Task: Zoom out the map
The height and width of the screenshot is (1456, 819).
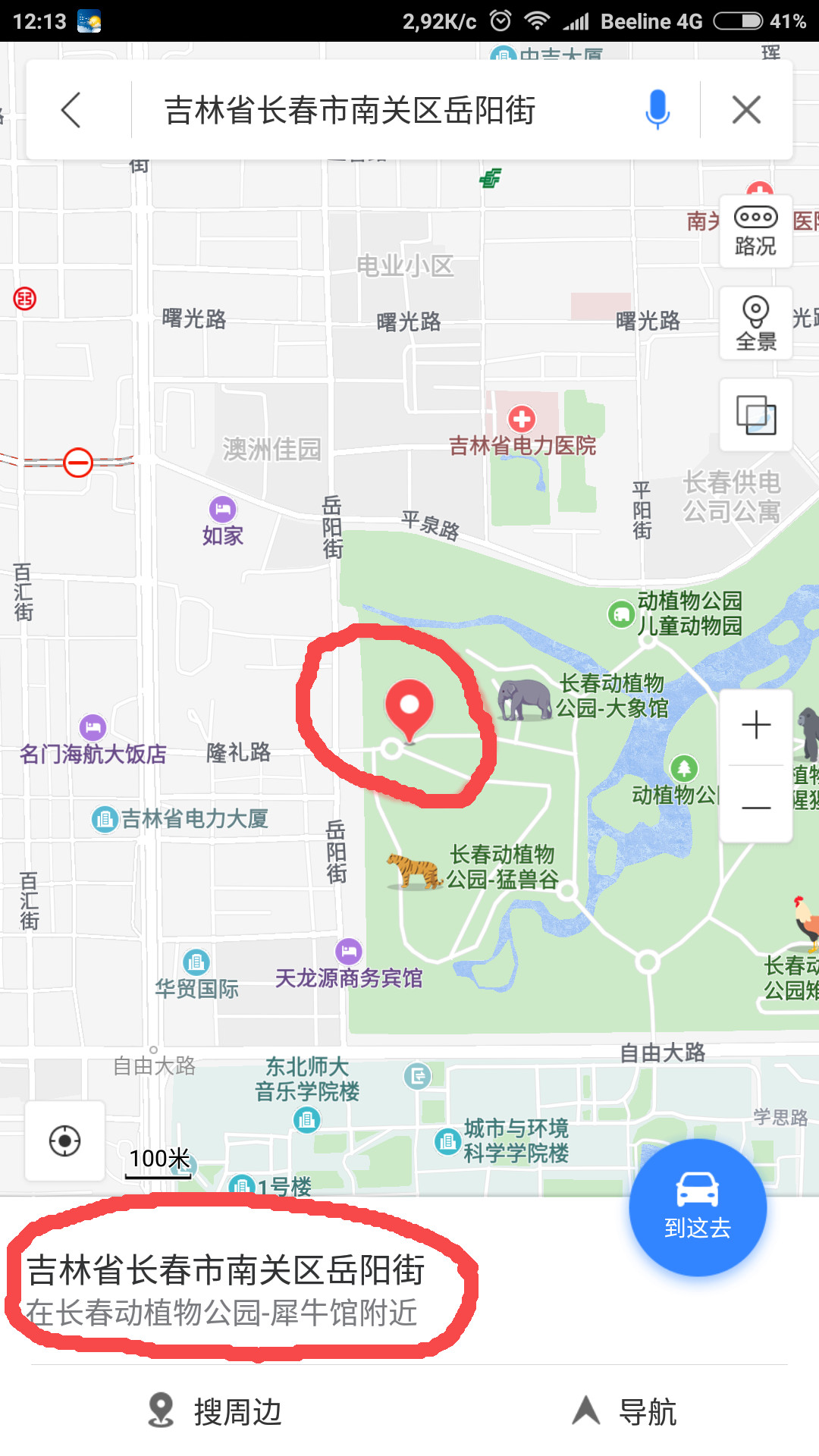Action: (x=755, y=808)
